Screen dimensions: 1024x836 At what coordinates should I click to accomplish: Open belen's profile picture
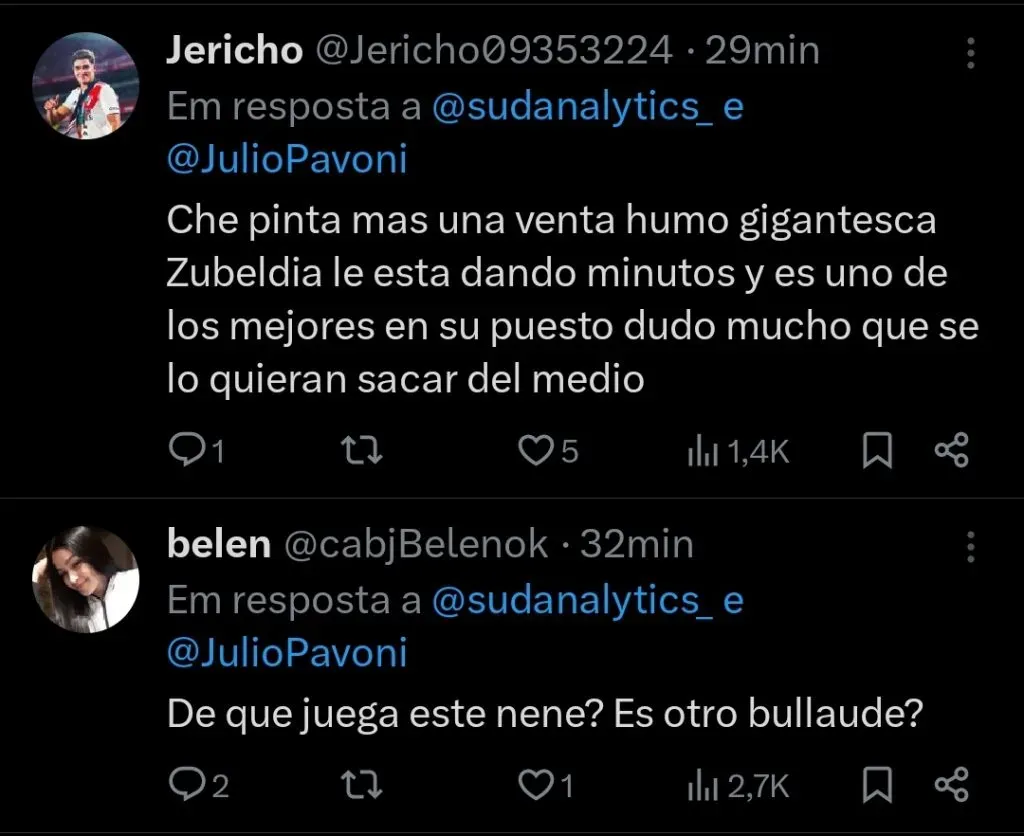(x=85, y=580)
